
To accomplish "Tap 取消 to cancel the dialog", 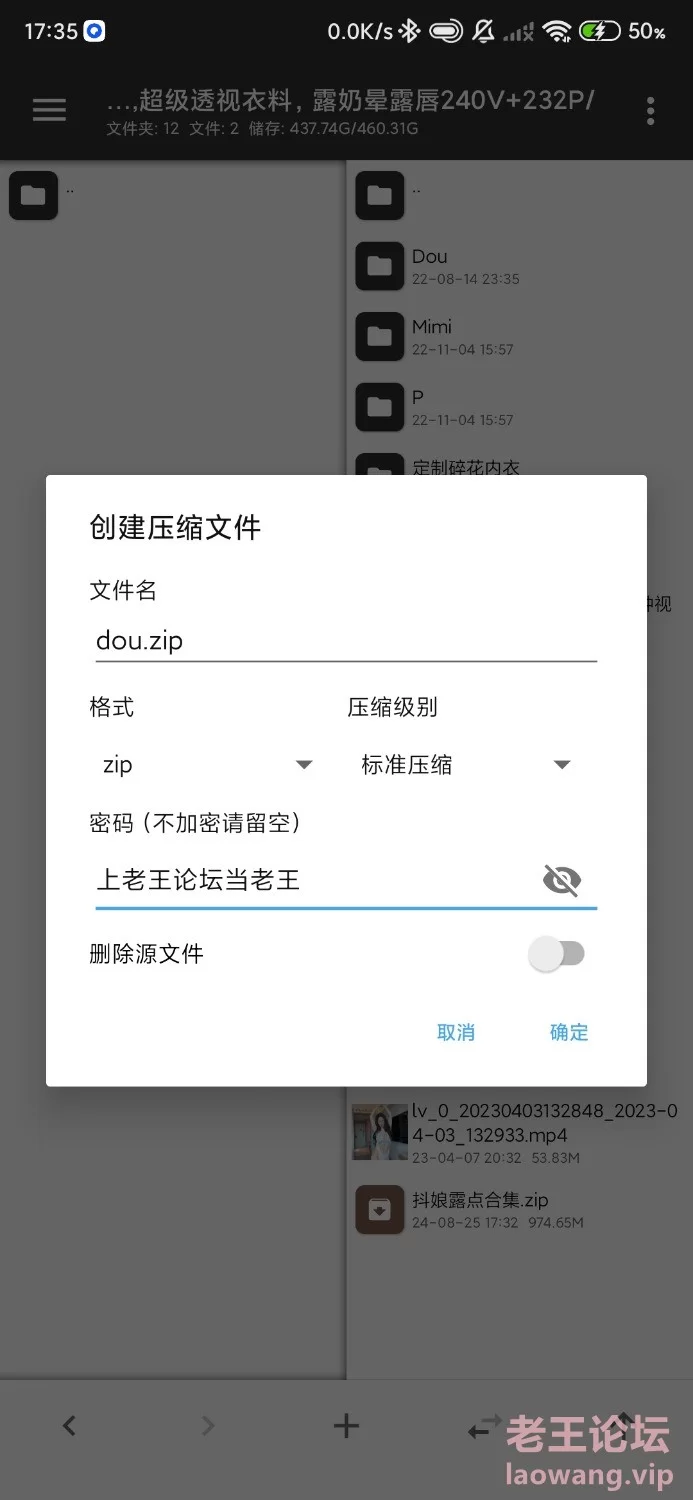I will click(456, 1032).
